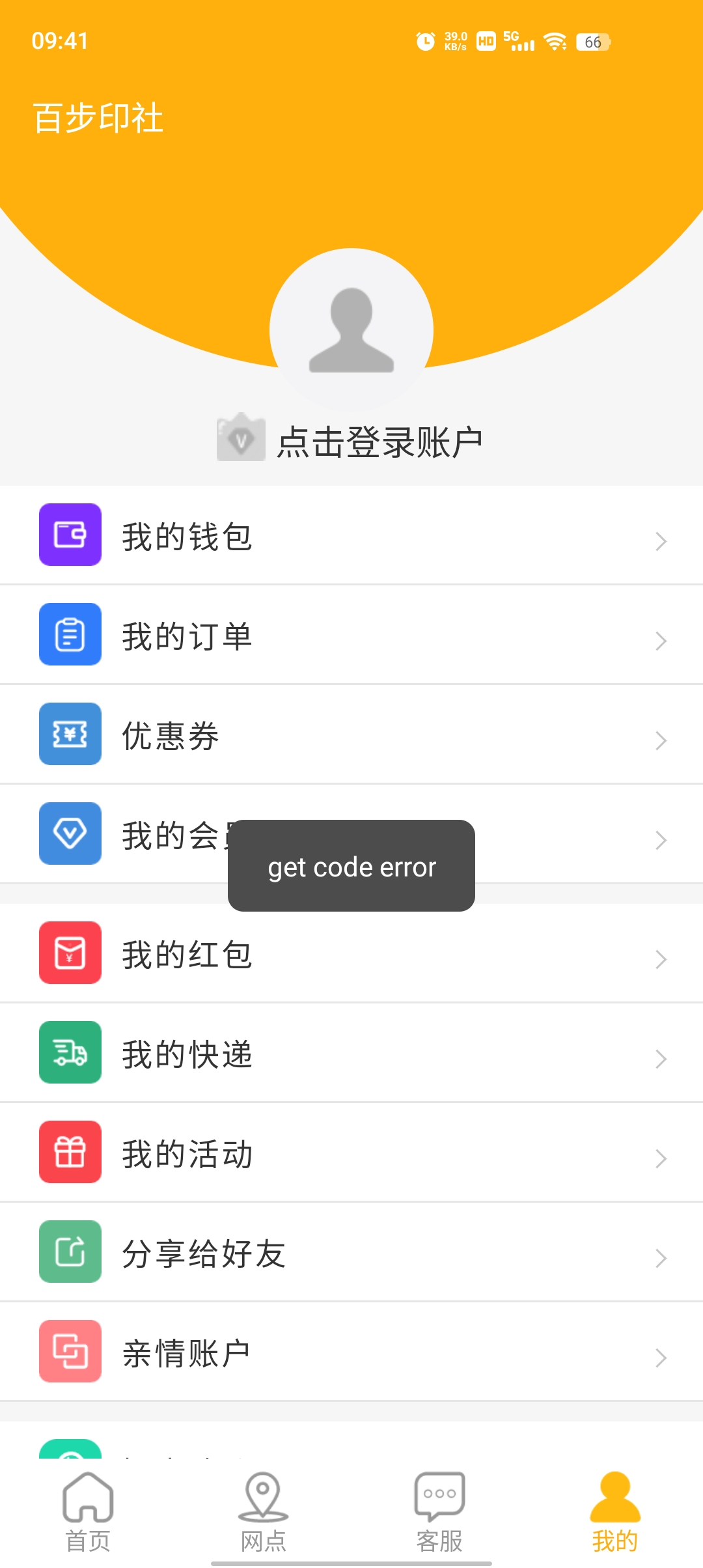
Task: Tap 点击登录账户 to log in
Action: pos(379,440)
